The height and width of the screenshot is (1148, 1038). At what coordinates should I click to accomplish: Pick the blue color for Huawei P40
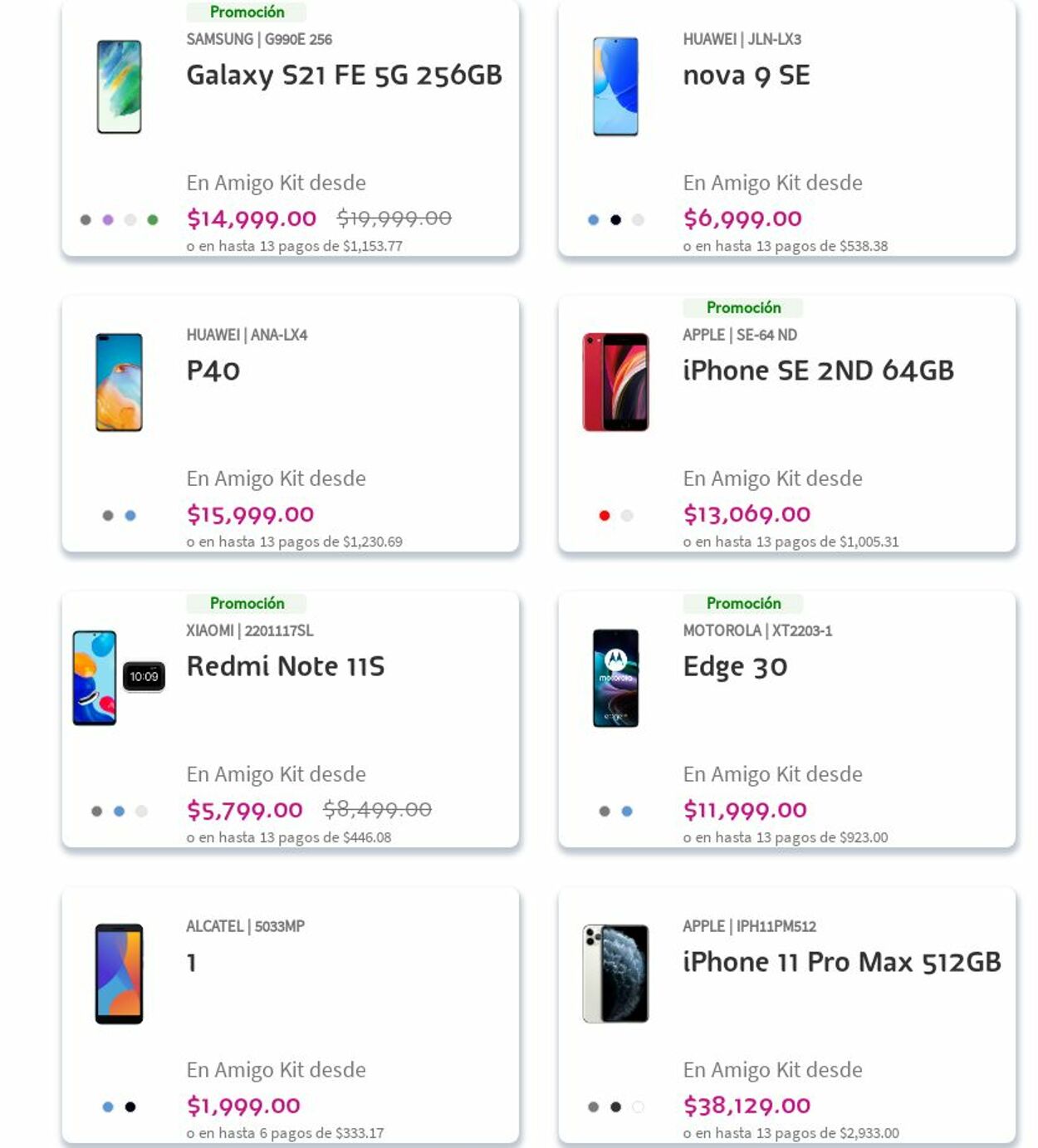coord(130,516)
